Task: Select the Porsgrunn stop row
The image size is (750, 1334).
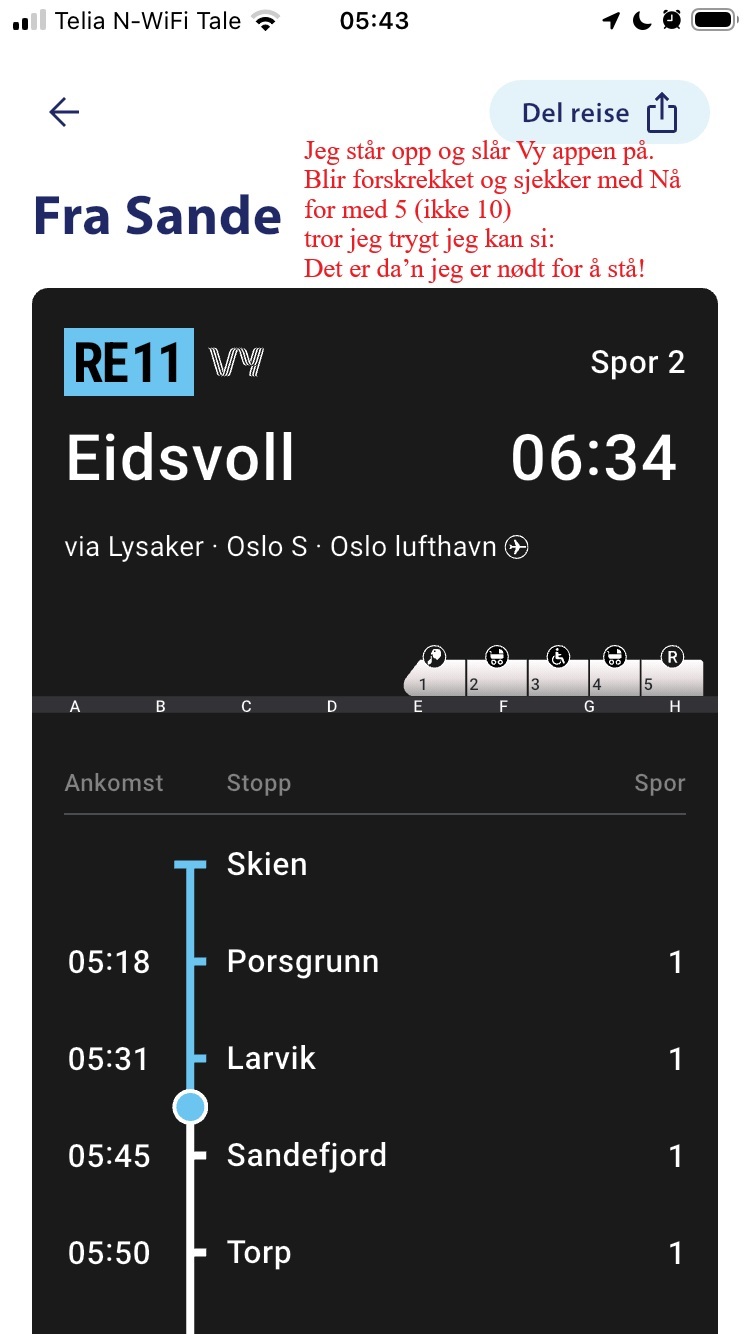Action: (303, 961)
